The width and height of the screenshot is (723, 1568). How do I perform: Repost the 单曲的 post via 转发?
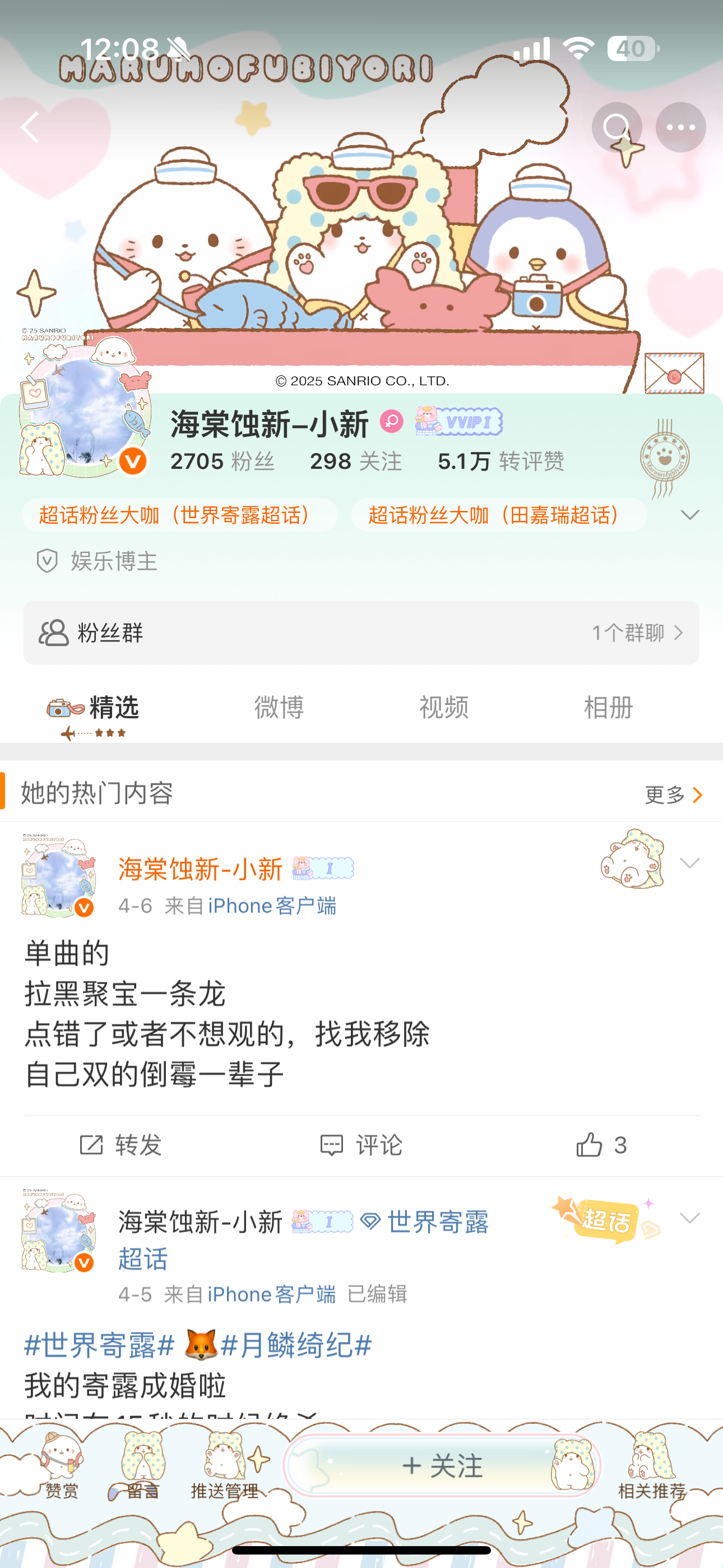pos(121,1145)
